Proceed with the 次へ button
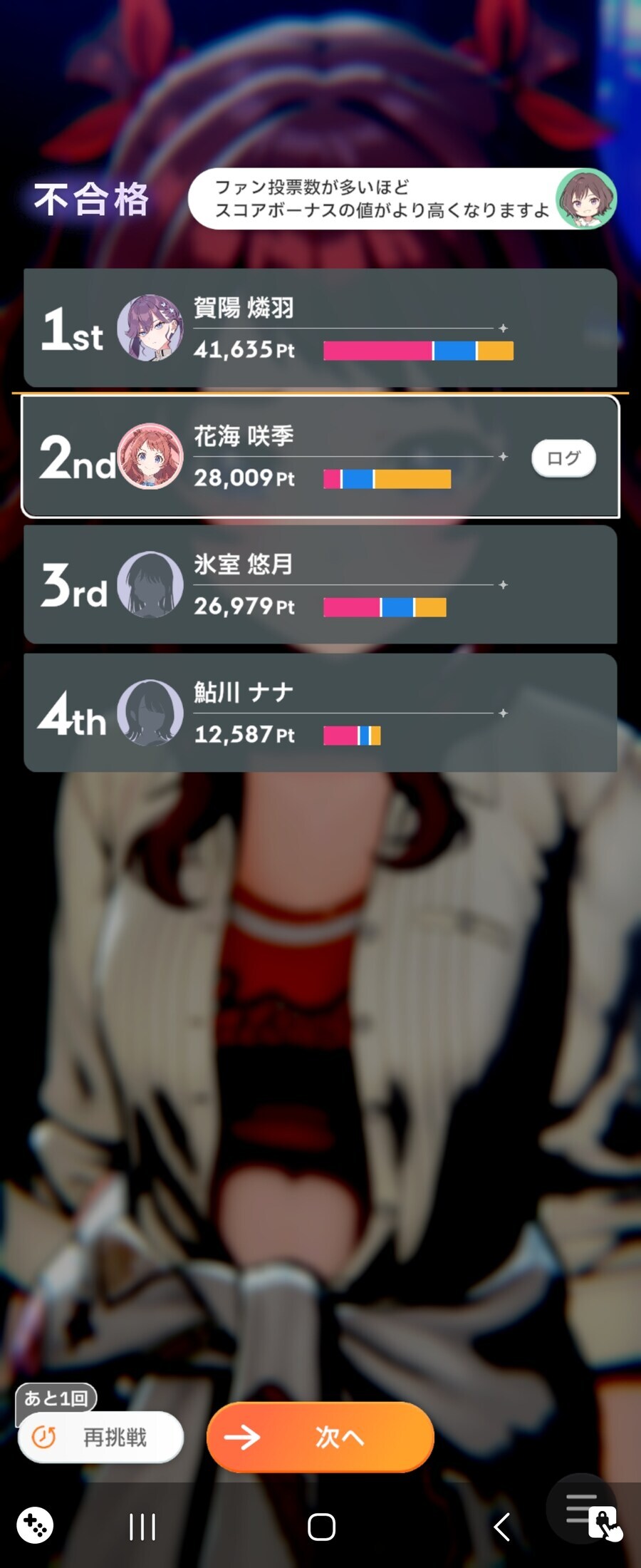Image resolution: width=641 pixels, height=1568 pixels. (x=320, y=1437)
